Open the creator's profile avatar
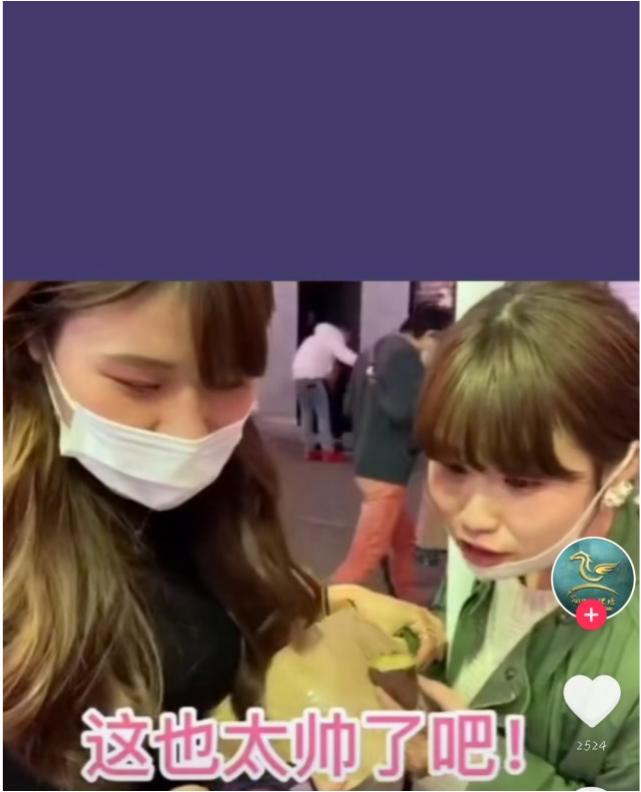641x792 pixels. pos(592,575)
